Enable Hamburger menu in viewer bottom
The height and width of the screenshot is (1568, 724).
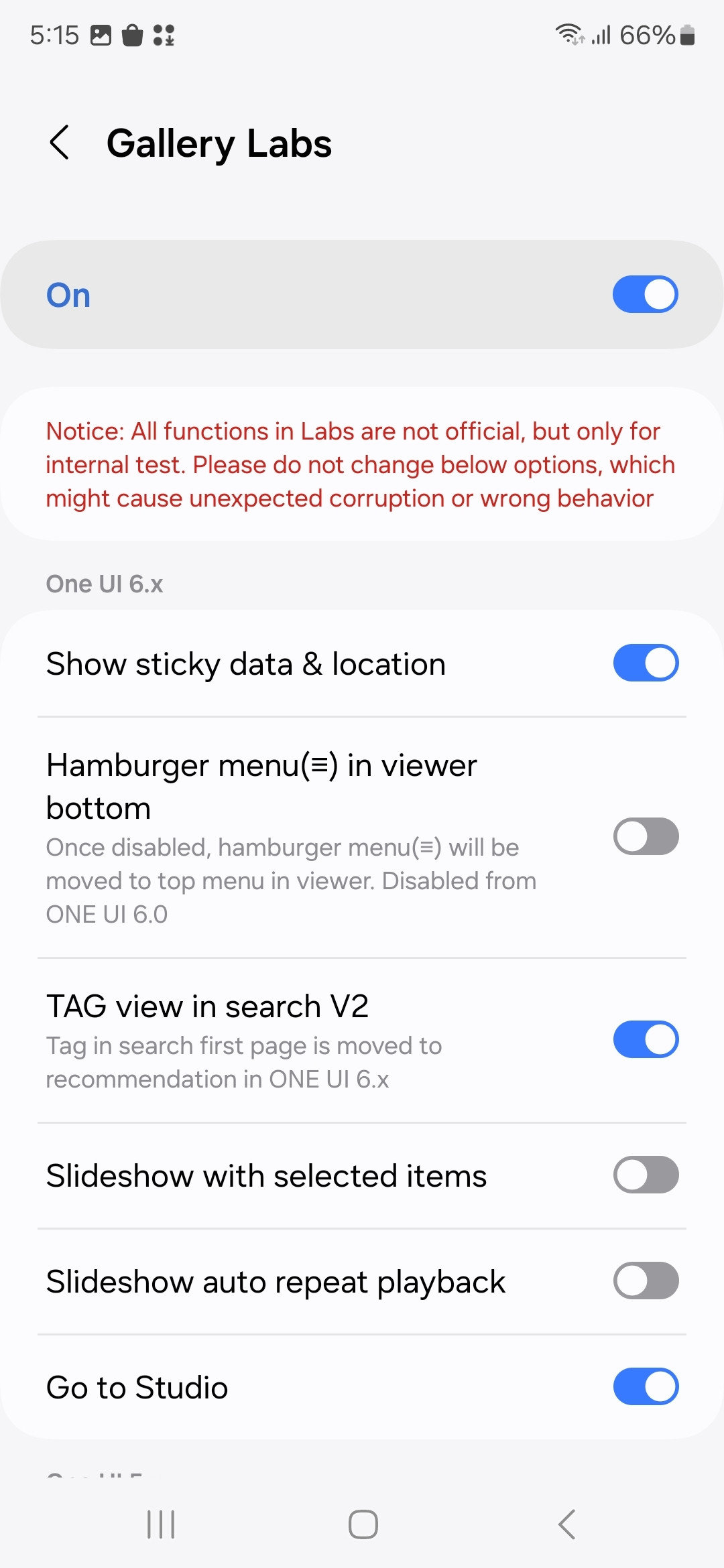click(645, 836)
